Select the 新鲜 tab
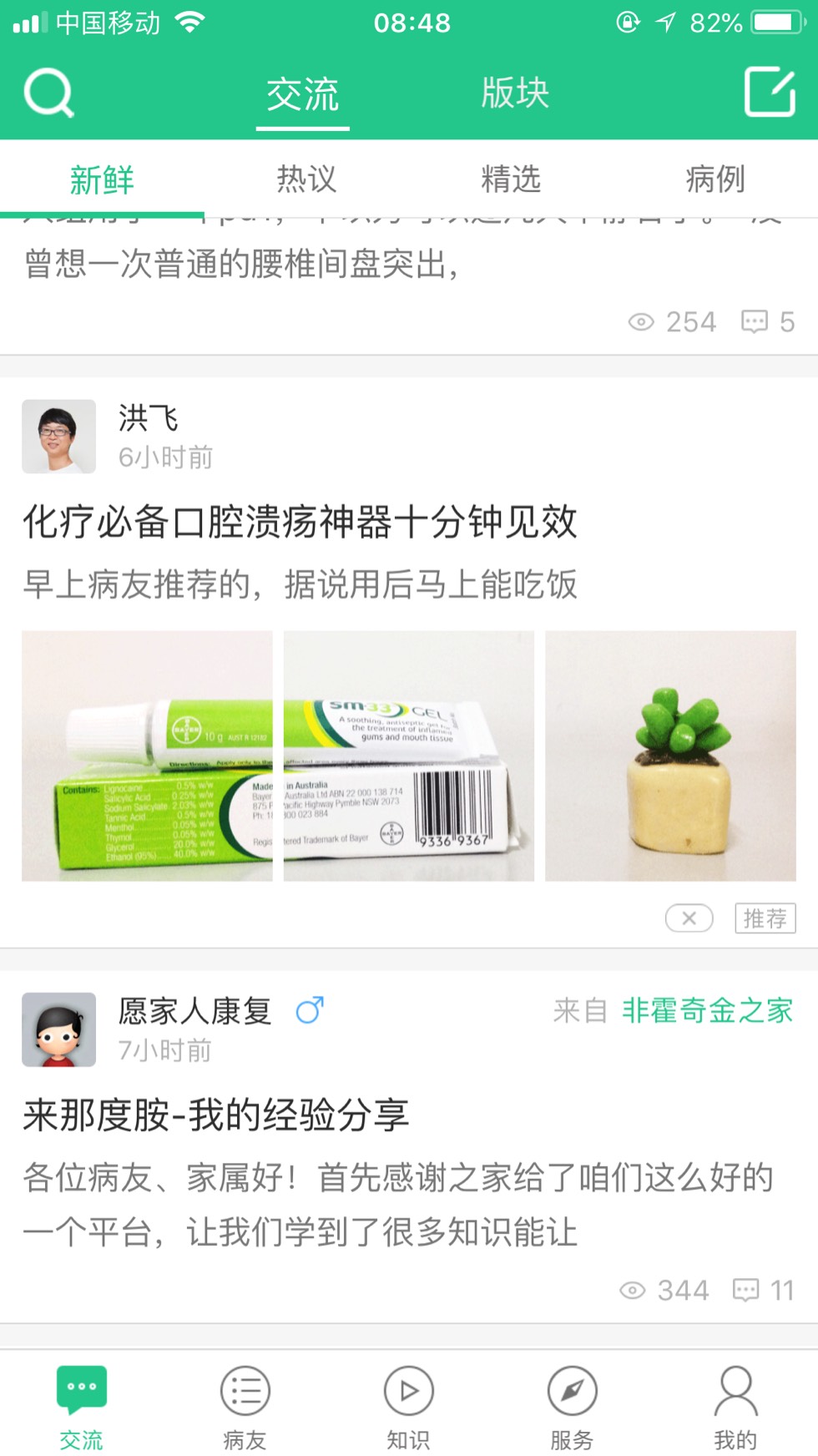Screen dimensions: 818x1456 [x=102, y=179]
